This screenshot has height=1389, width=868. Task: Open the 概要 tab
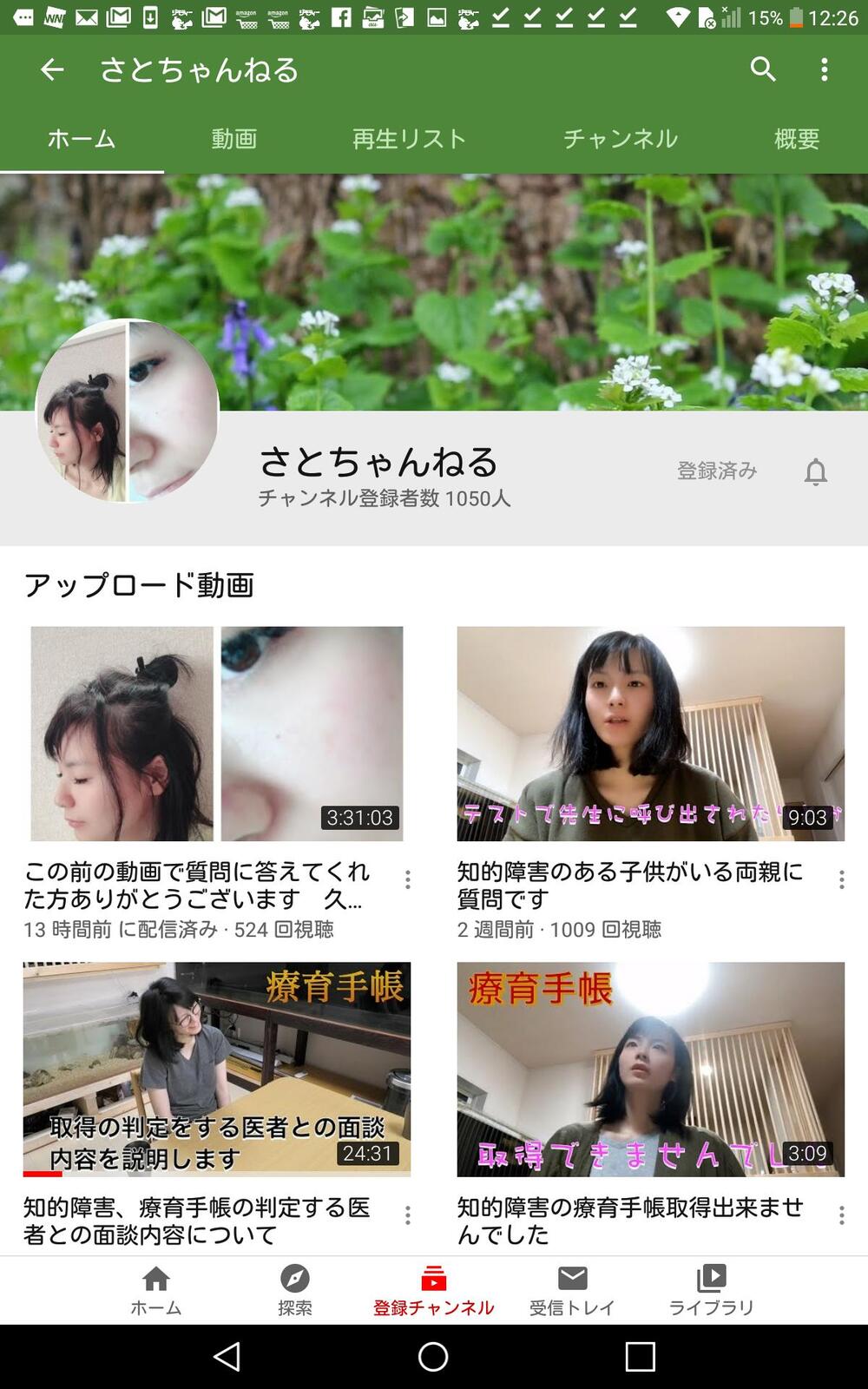796,139
